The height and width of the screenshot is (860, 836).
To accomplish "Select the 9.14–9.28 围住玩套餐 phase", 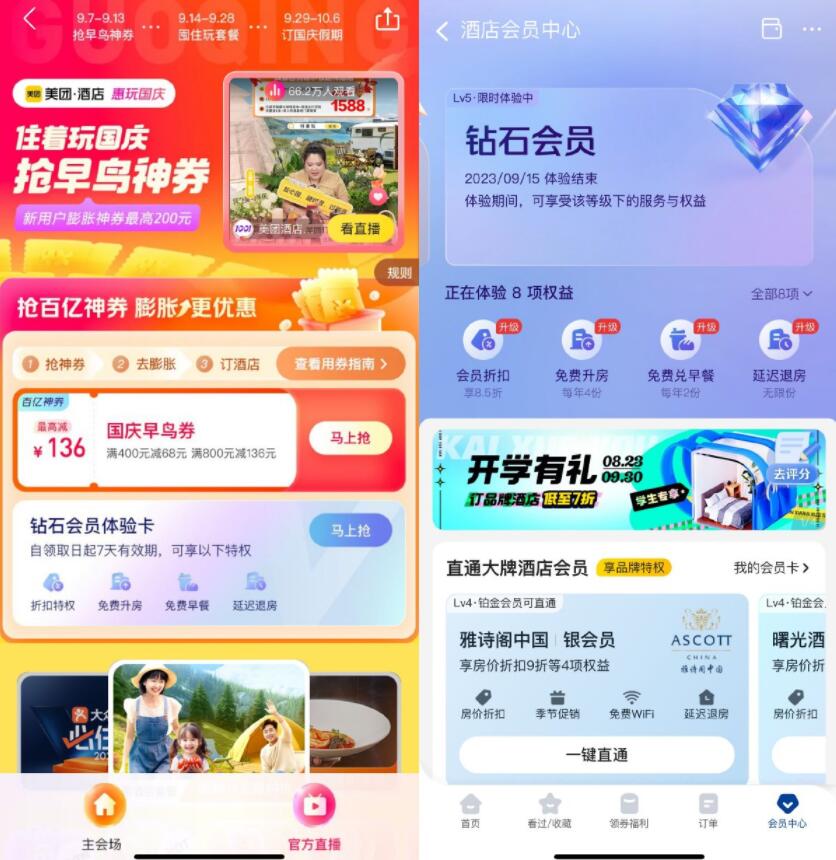I will 208,27.
